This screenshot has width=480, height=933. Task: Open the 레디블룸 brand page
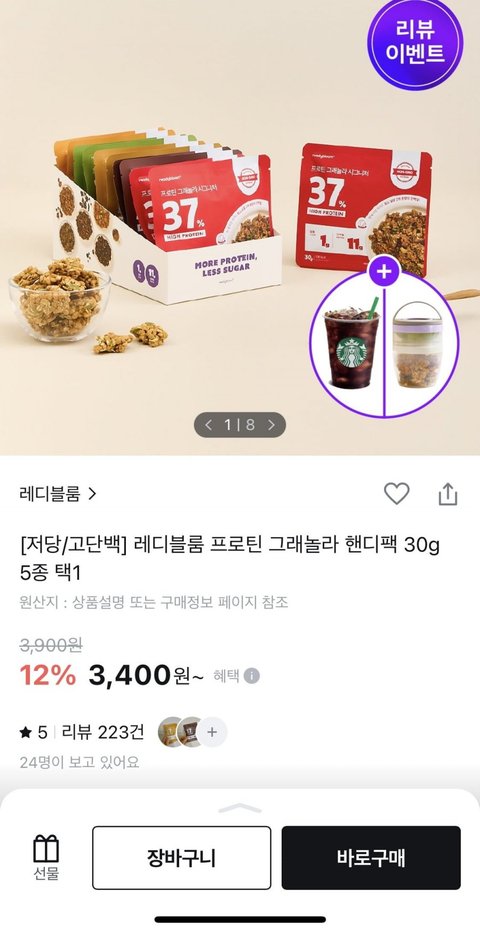click(58, 494)
